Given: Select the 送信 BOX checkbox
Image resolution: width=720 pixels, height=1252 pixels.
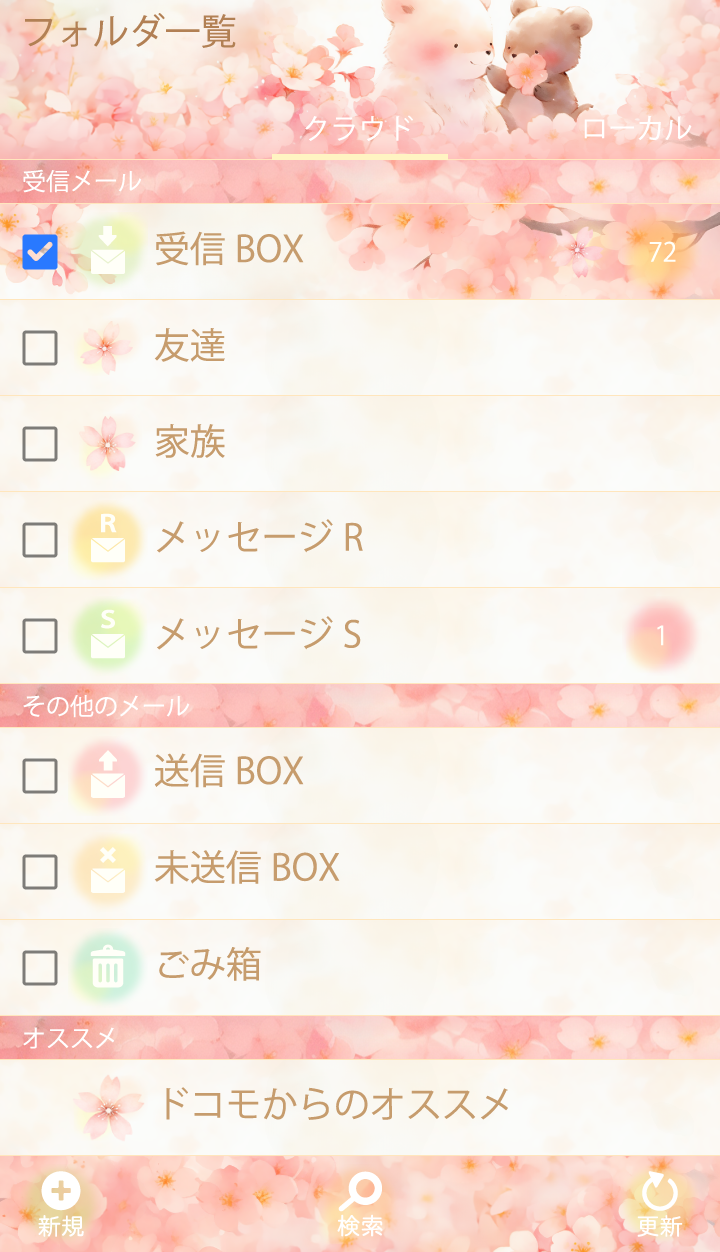Looking at the screenshot, I should tap(40, 776).
